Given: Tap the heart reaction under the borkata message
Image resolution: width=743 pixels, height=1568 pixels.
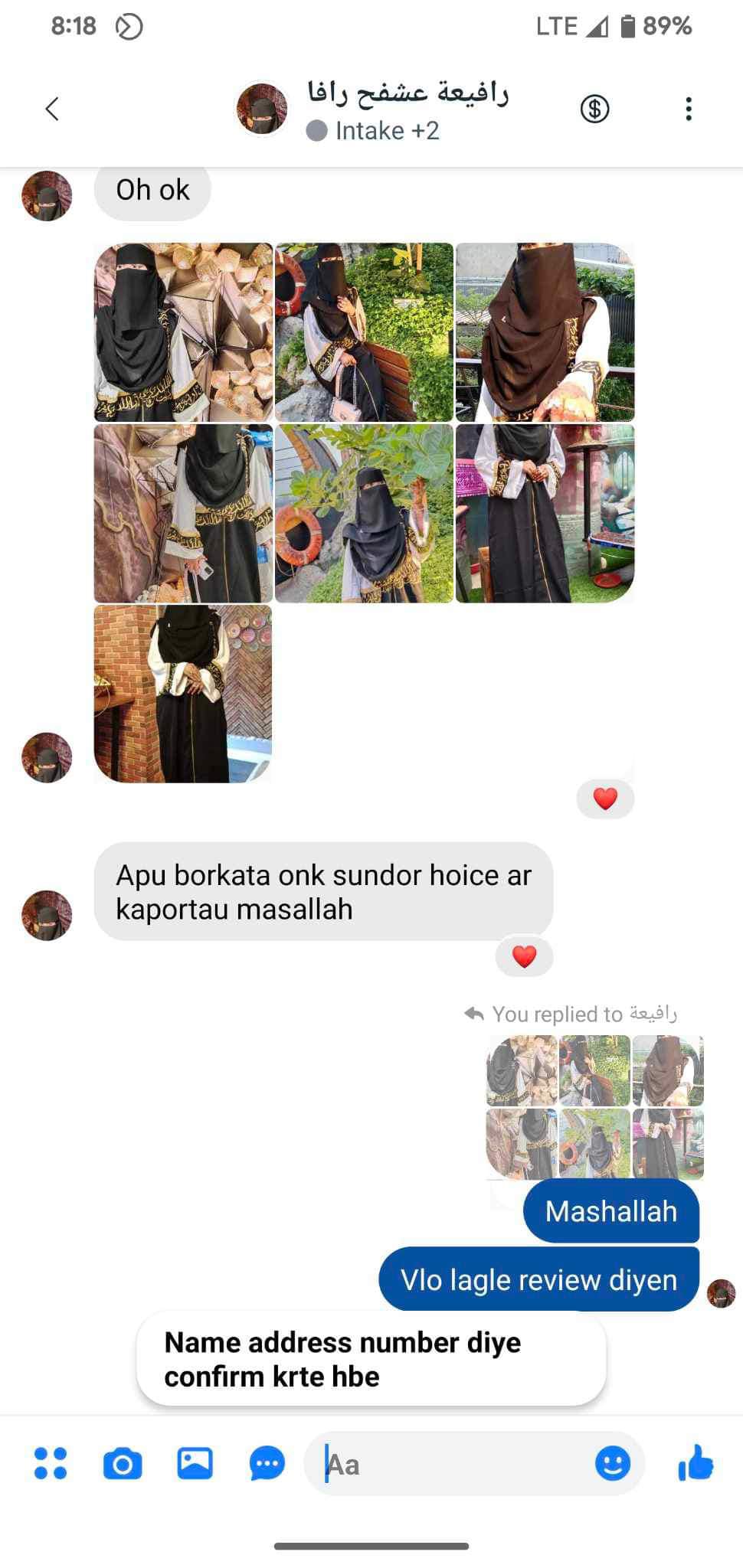Looking at the screenshot, I should click(524, 956).
